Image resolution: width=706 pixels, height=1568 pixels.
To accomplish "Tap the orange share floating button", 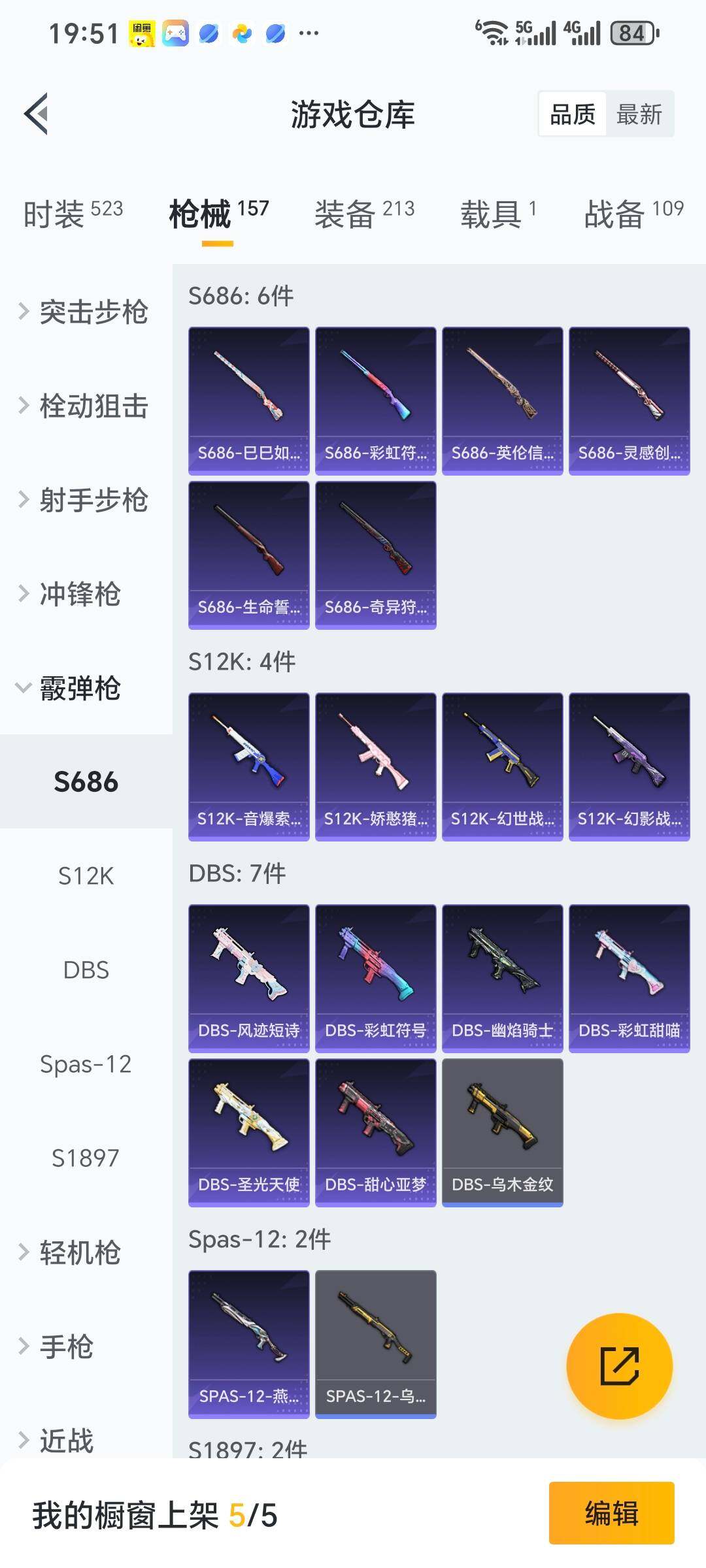I will click(619, 1365).
